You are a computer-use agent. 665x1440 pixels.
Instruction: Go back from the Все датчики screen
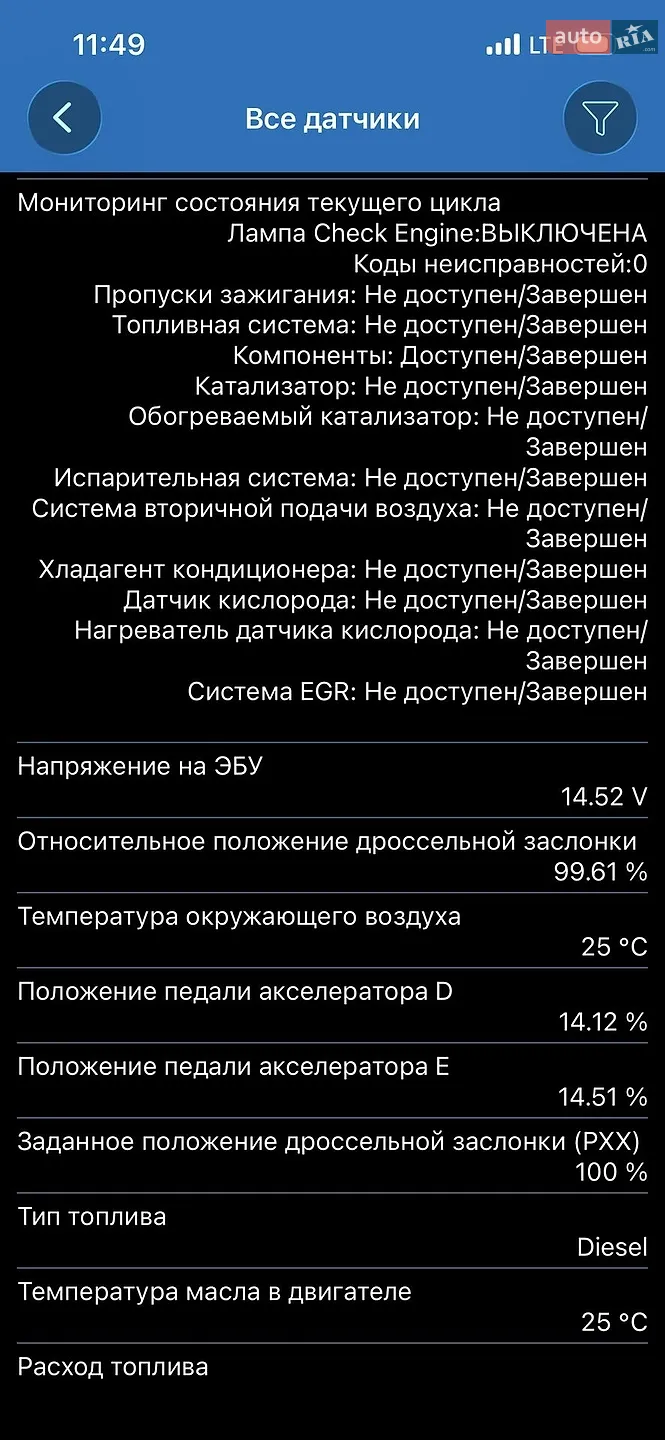(64, 118)
